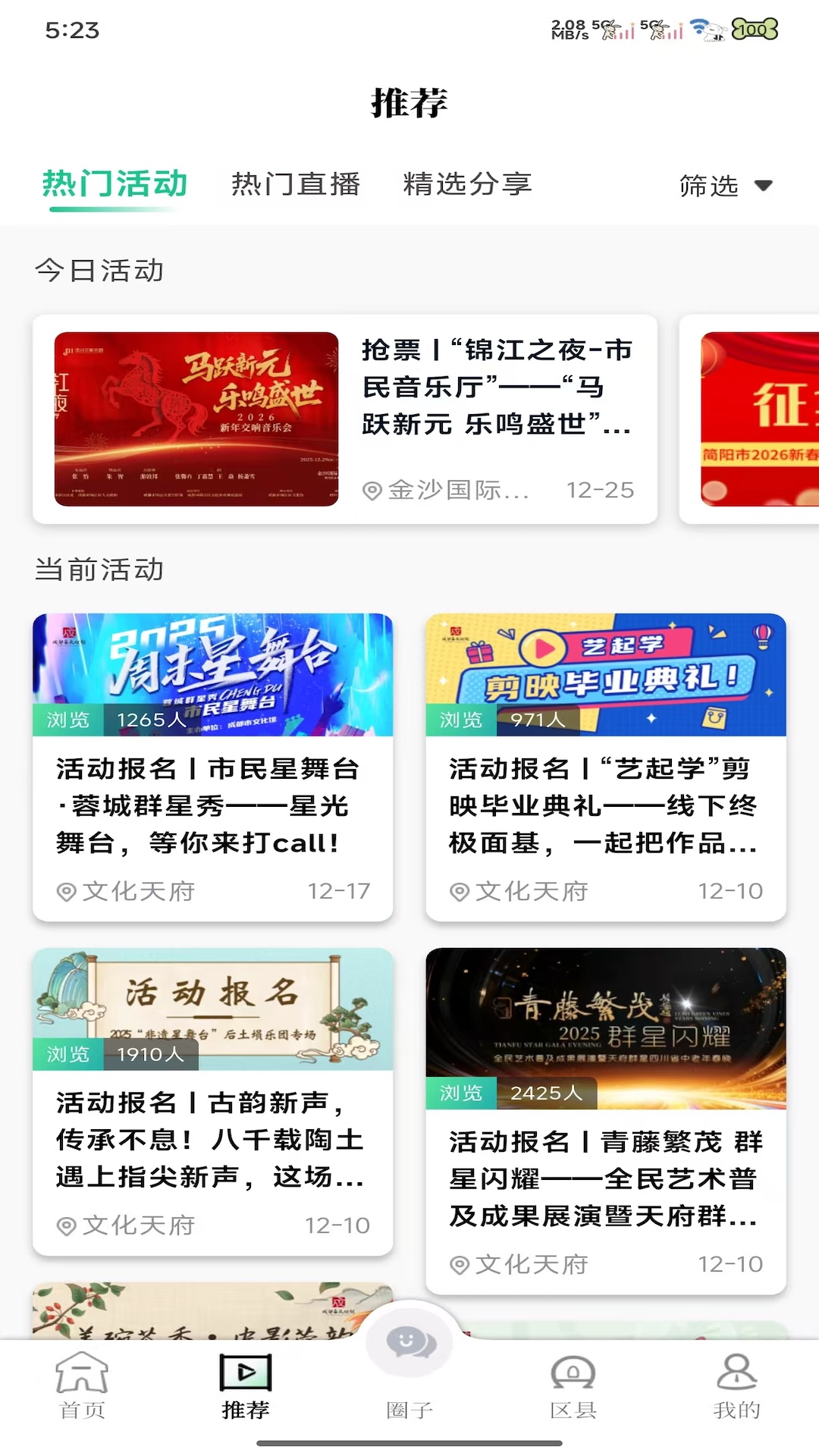Switch to the 热门直播 tab
This screenshot has height=1456, width=819.
pos(296,184)
